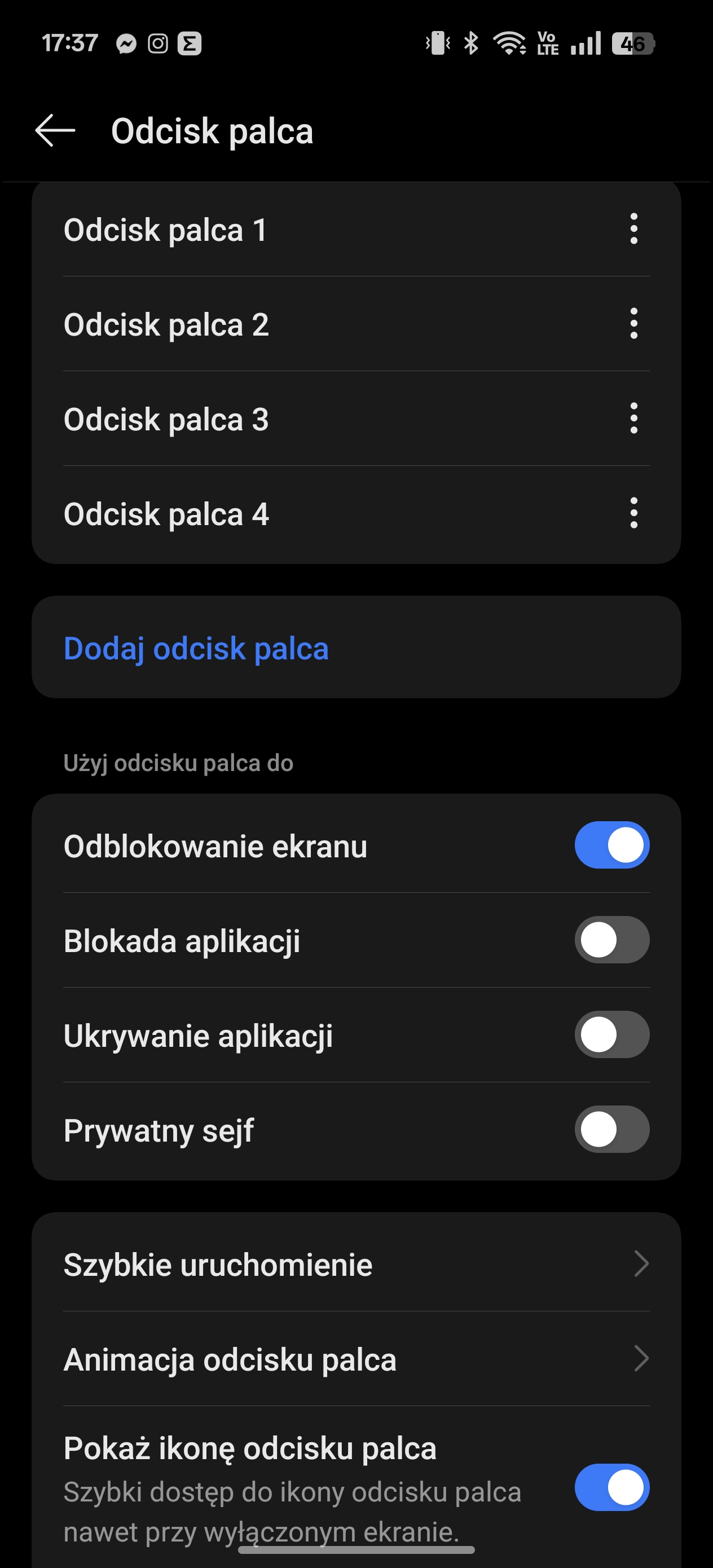Open options menu for Odcisk palca 3
This screenshot has height=1568, width=713.
[633, 419]
